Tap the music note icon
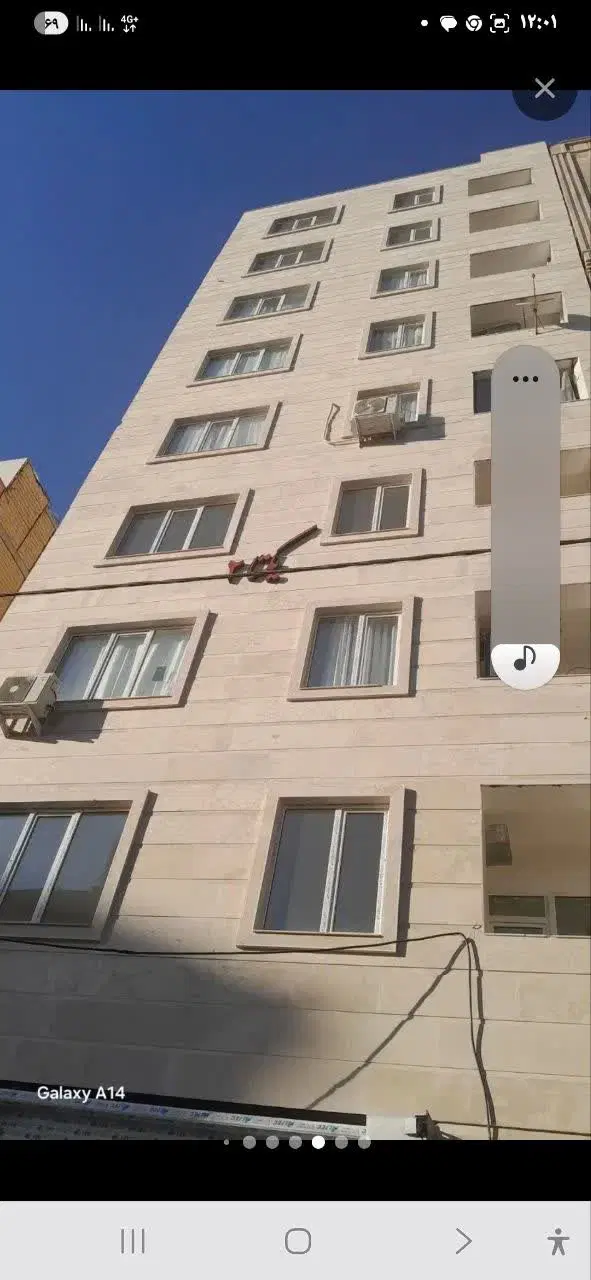591x1280 pixels. (x=525, y=659)
